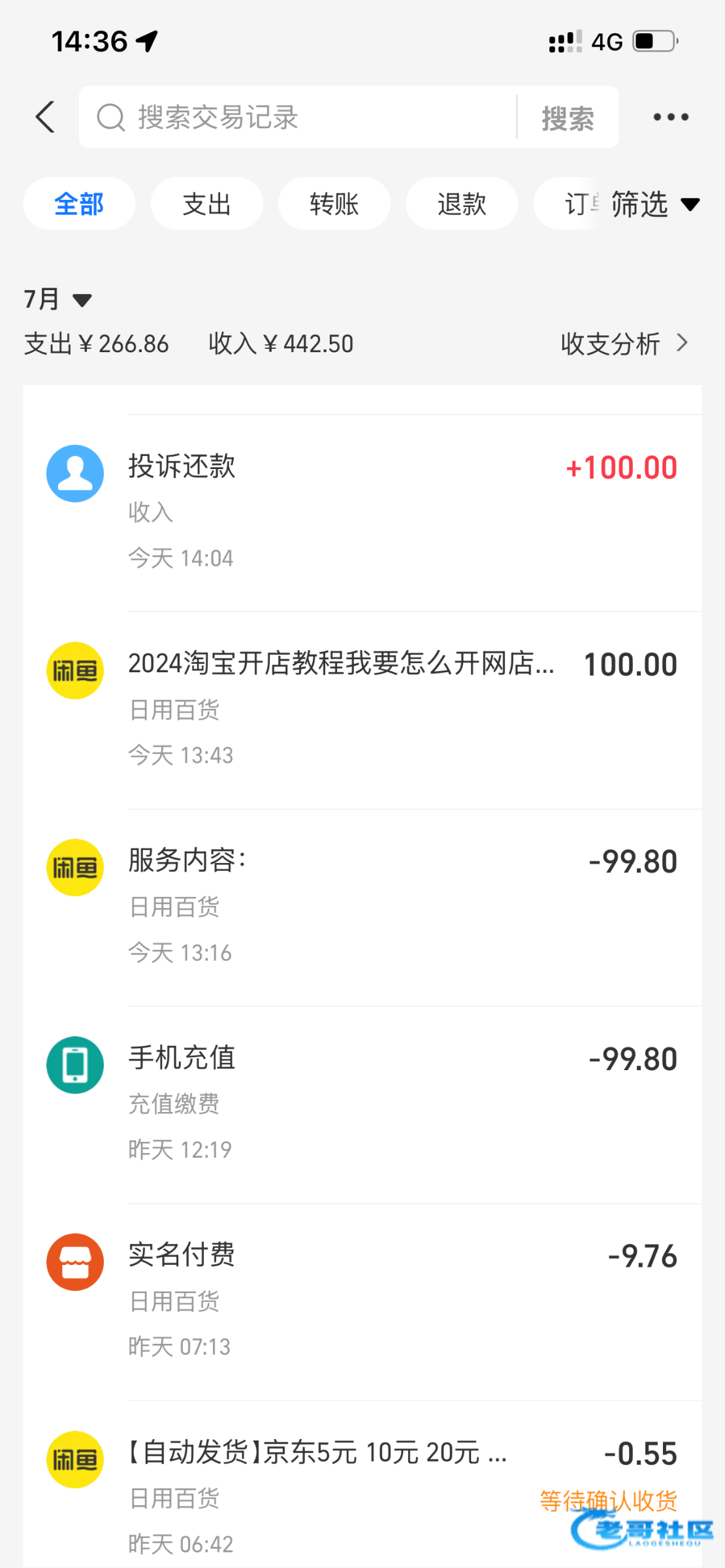Switch to the 支出 filter

click(x=206, y=204)
